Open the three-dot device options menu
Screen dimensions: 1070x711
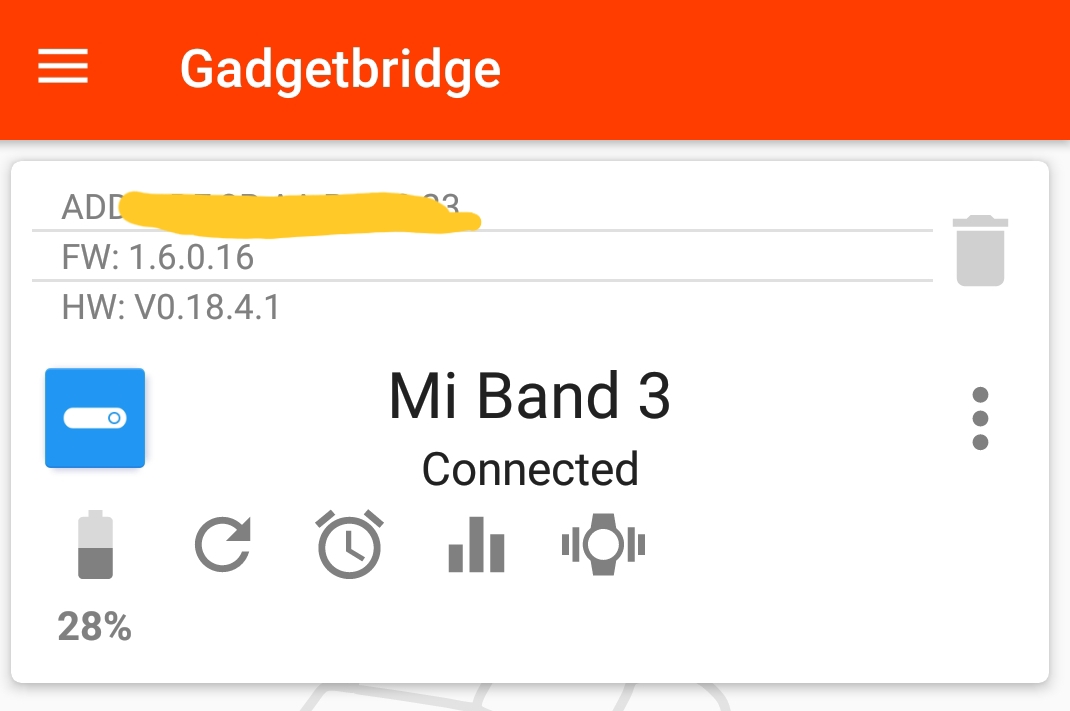pos(980,418)
